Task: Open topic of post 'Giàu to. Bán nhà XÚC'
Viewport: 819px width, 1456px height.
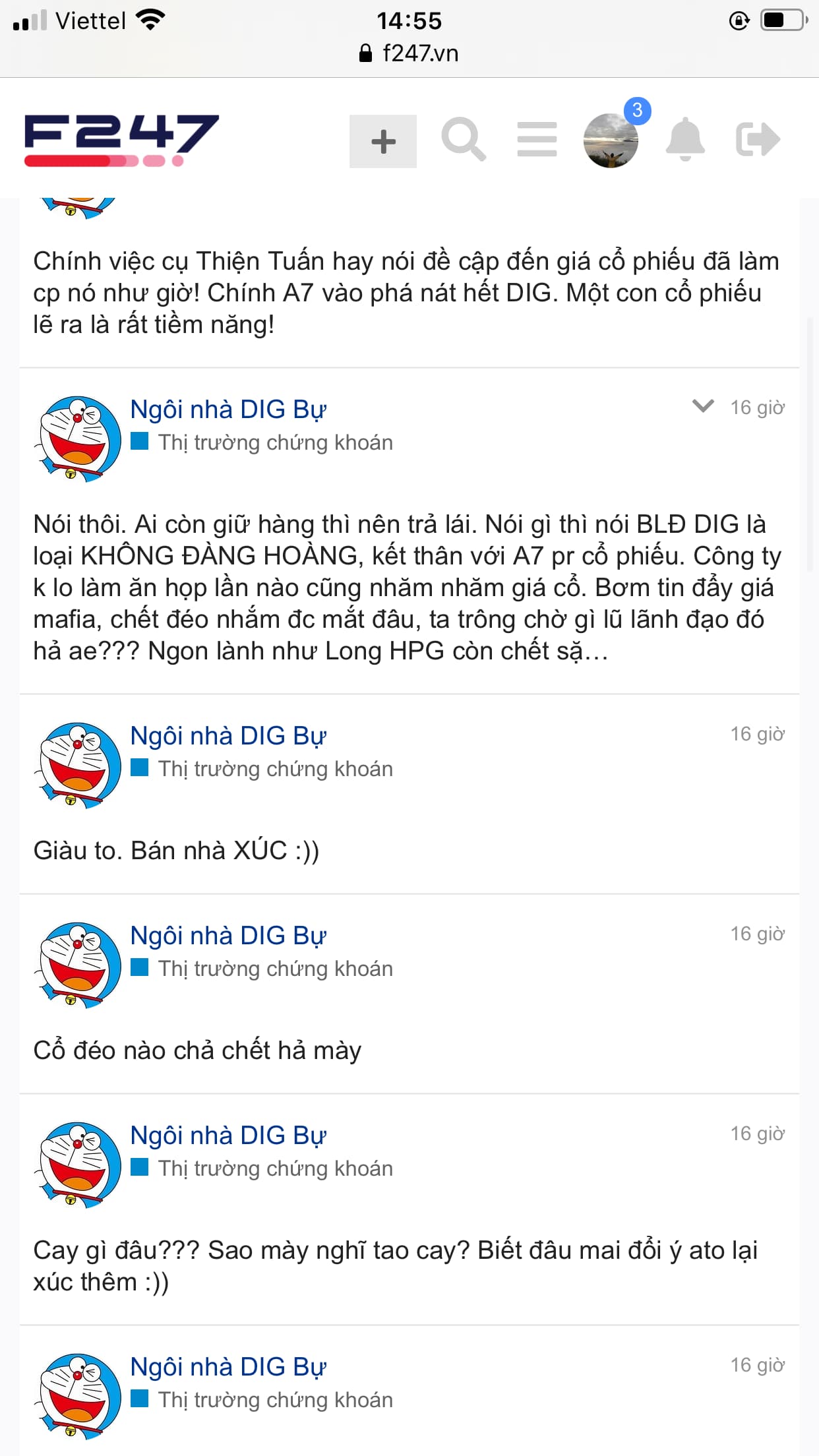Action: (x=228, y=736)
